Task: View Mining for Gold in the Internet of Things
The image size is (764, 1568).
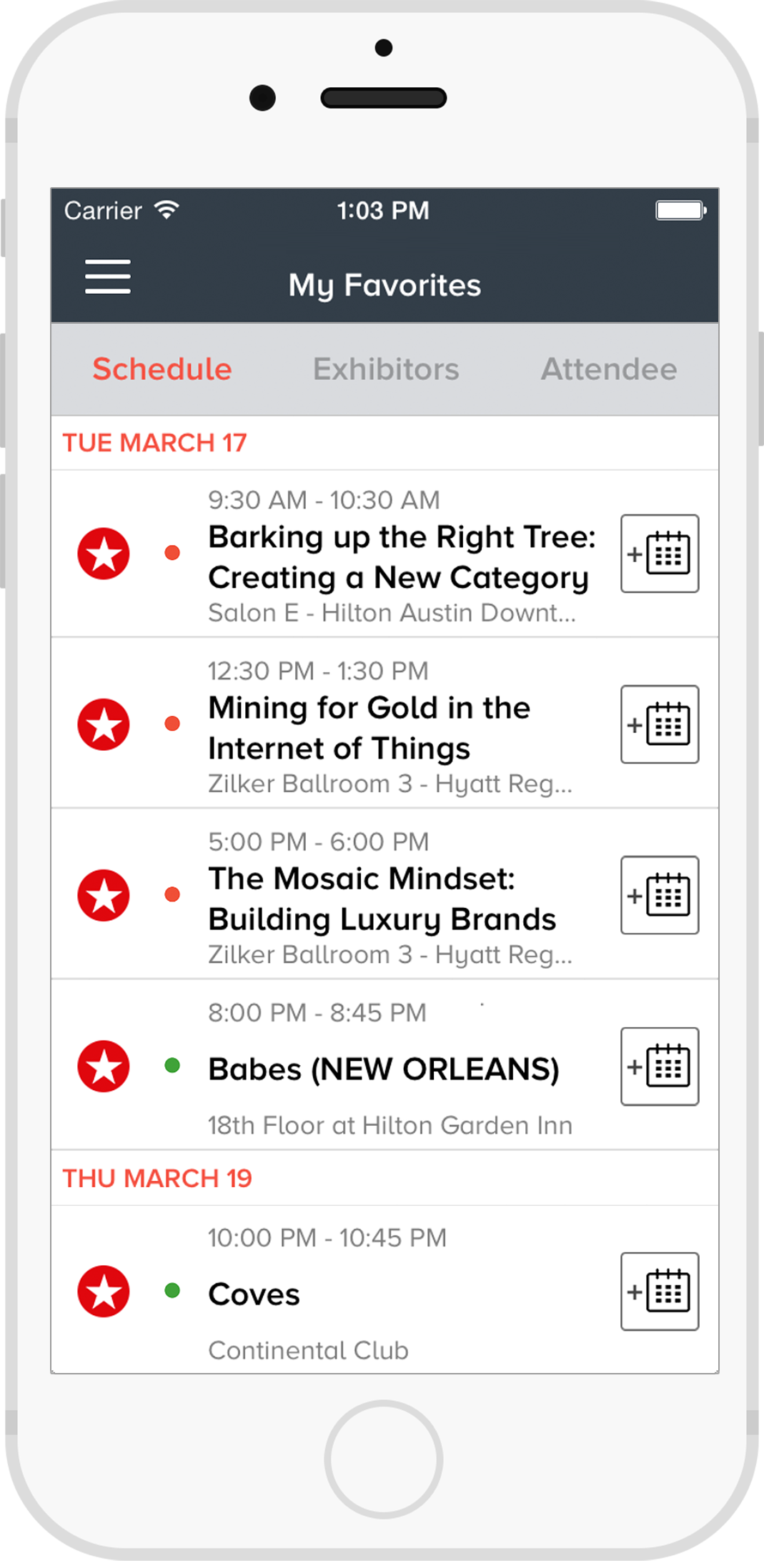Action: tap(369, 728)
